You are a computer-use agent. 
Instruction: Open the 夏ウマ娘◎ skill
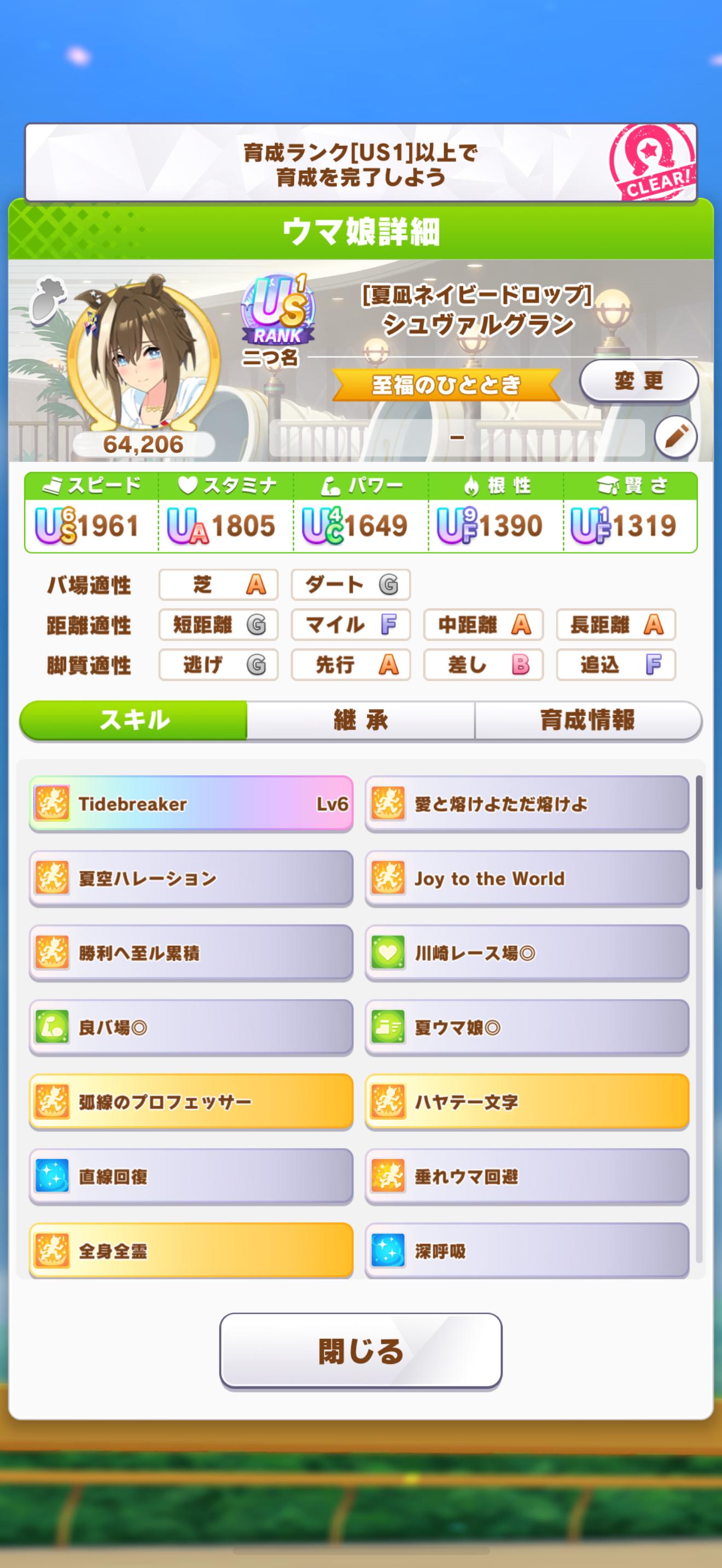pos(527,1027)
